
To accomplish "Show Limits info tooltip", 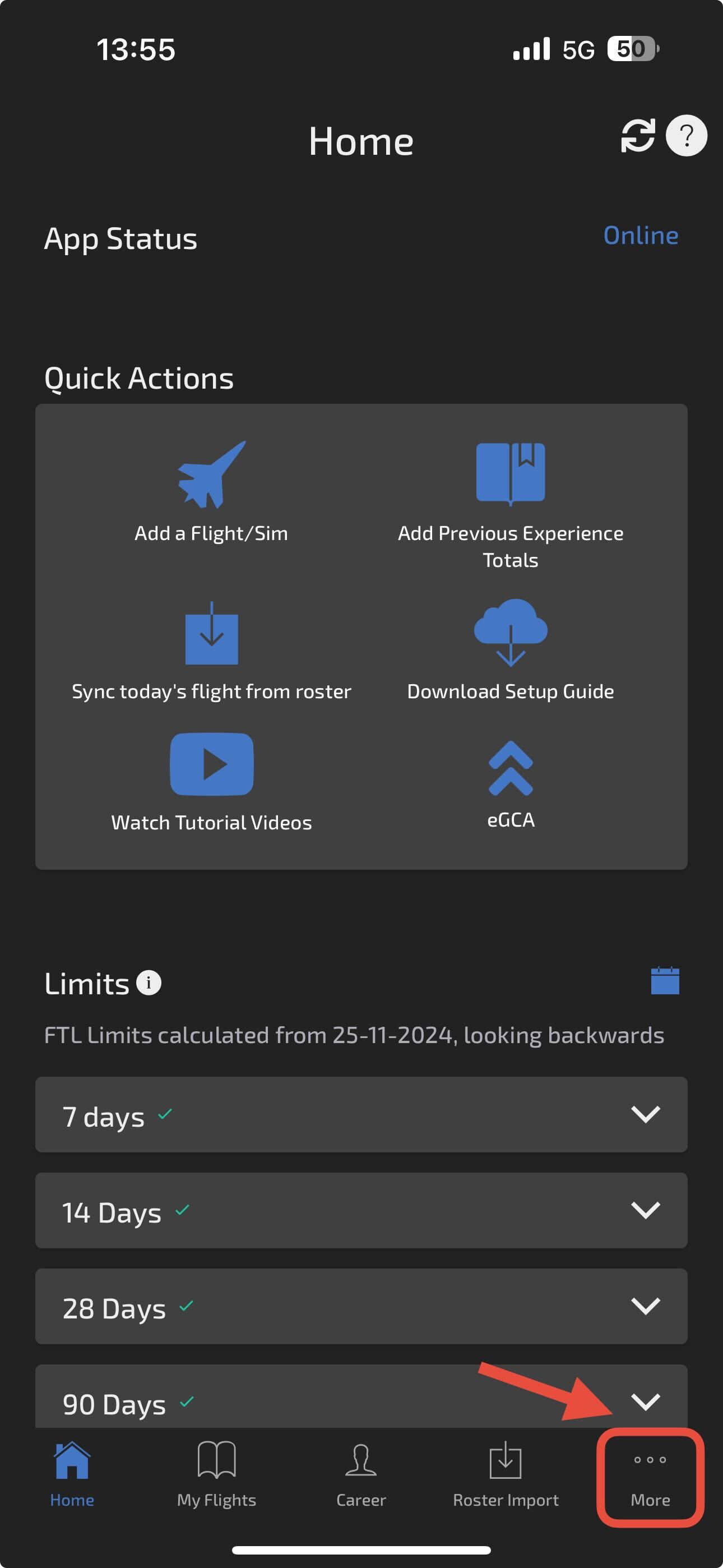I will 149,983.
